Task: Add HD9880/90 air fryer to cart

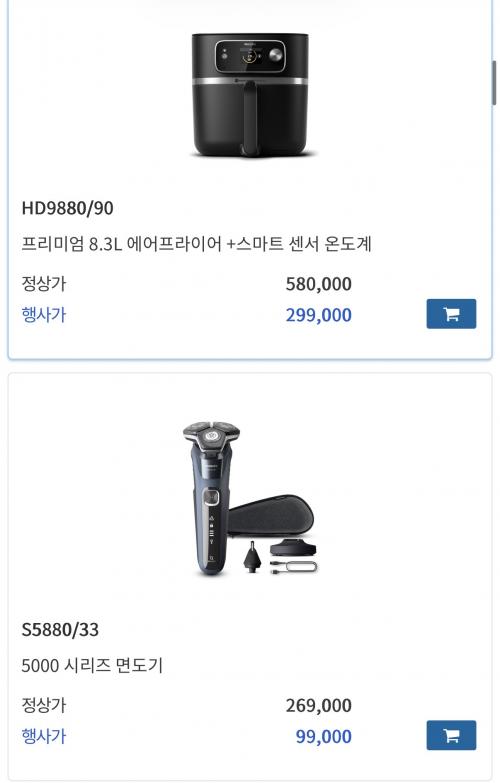Action: click(x=451, y=314)
